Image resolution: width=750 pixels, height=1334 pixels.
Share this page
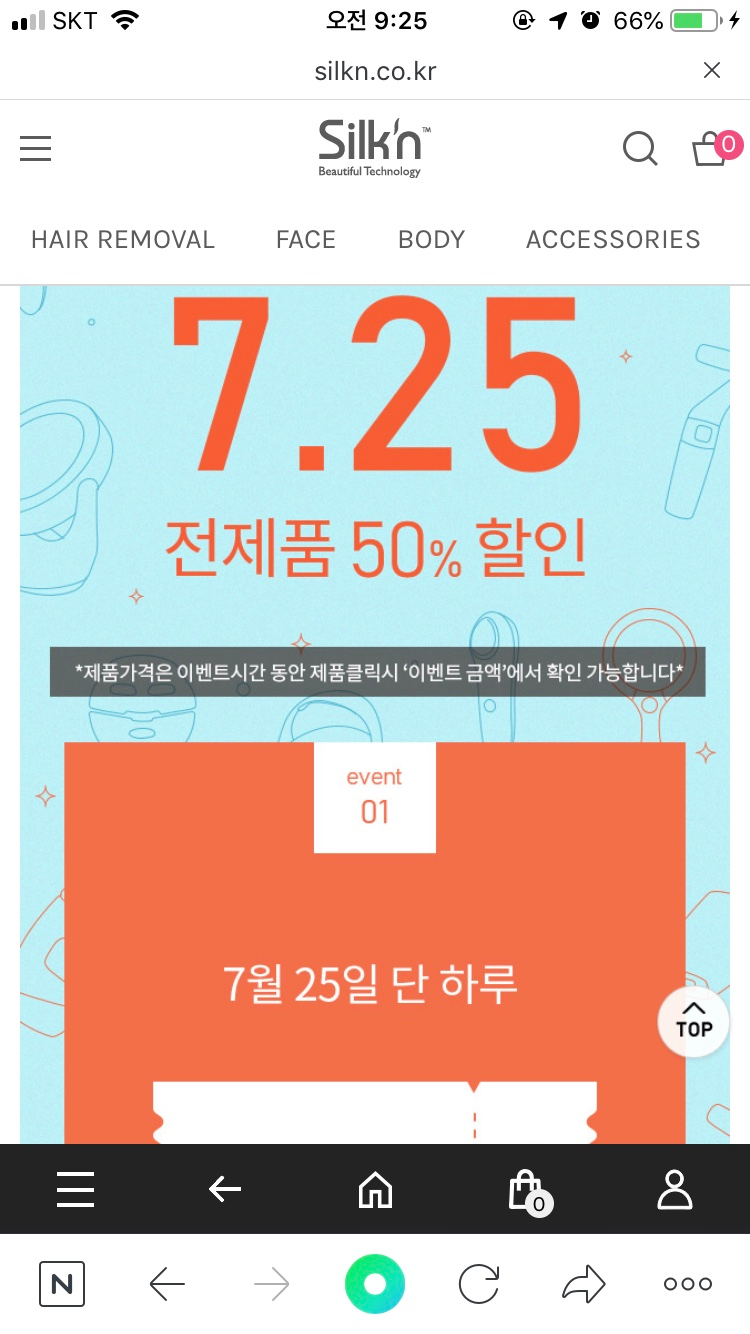tap(584, 1284)
